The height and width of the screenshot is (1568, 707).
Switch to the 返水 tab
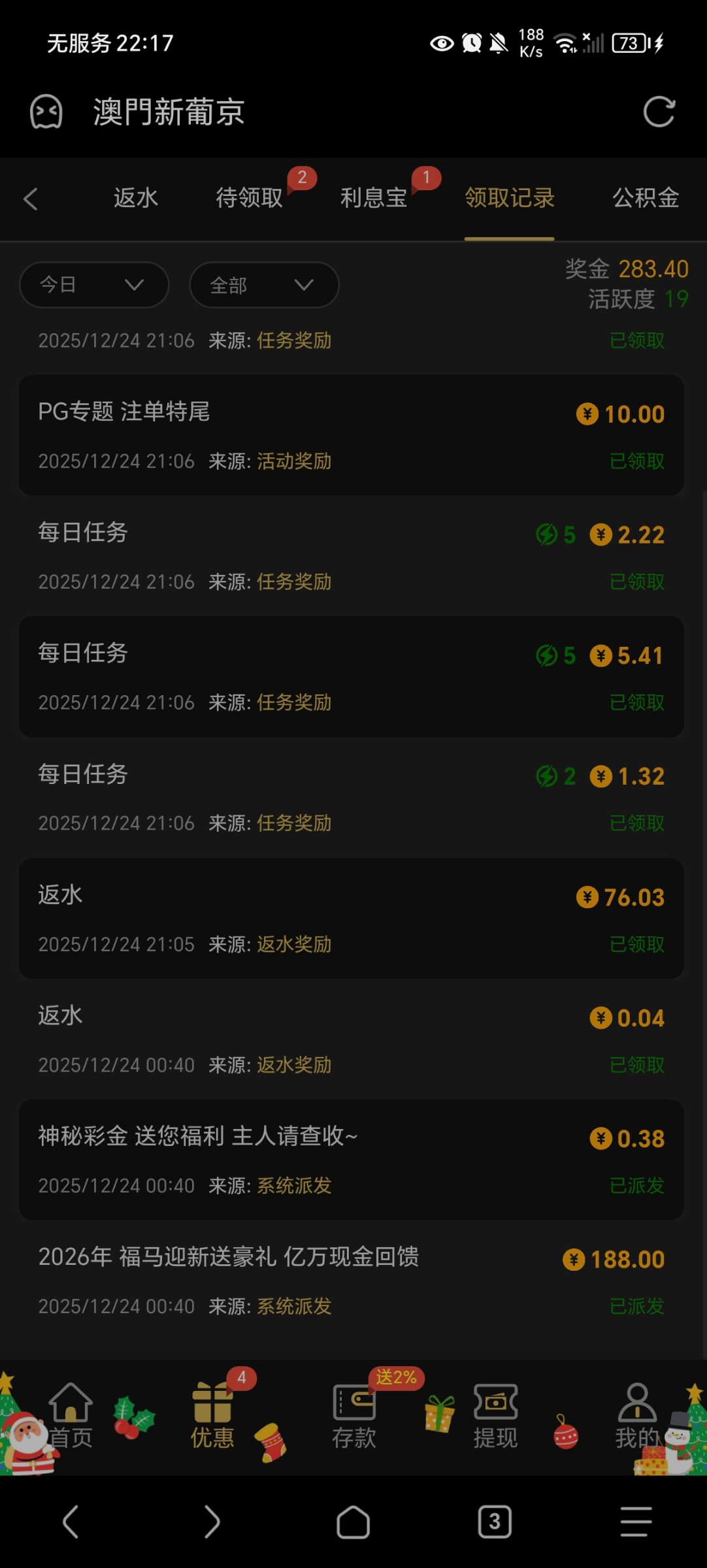pos(136,198)
